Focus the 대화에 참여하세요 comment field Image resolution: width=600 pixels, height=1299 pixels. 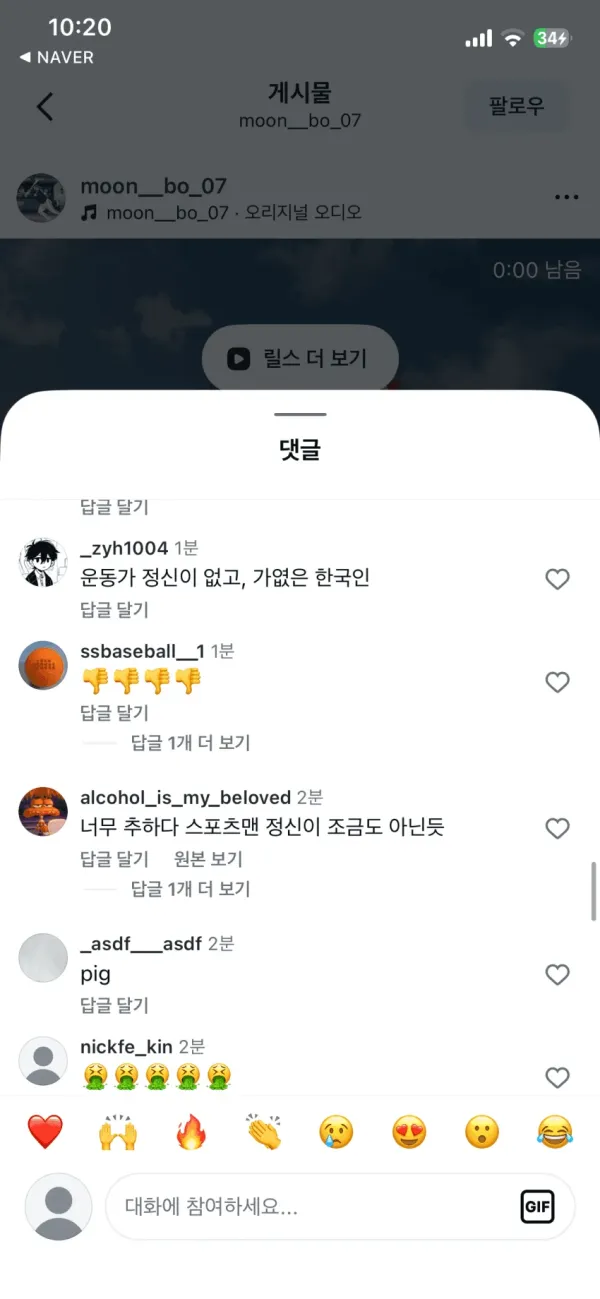(340, 1207)
